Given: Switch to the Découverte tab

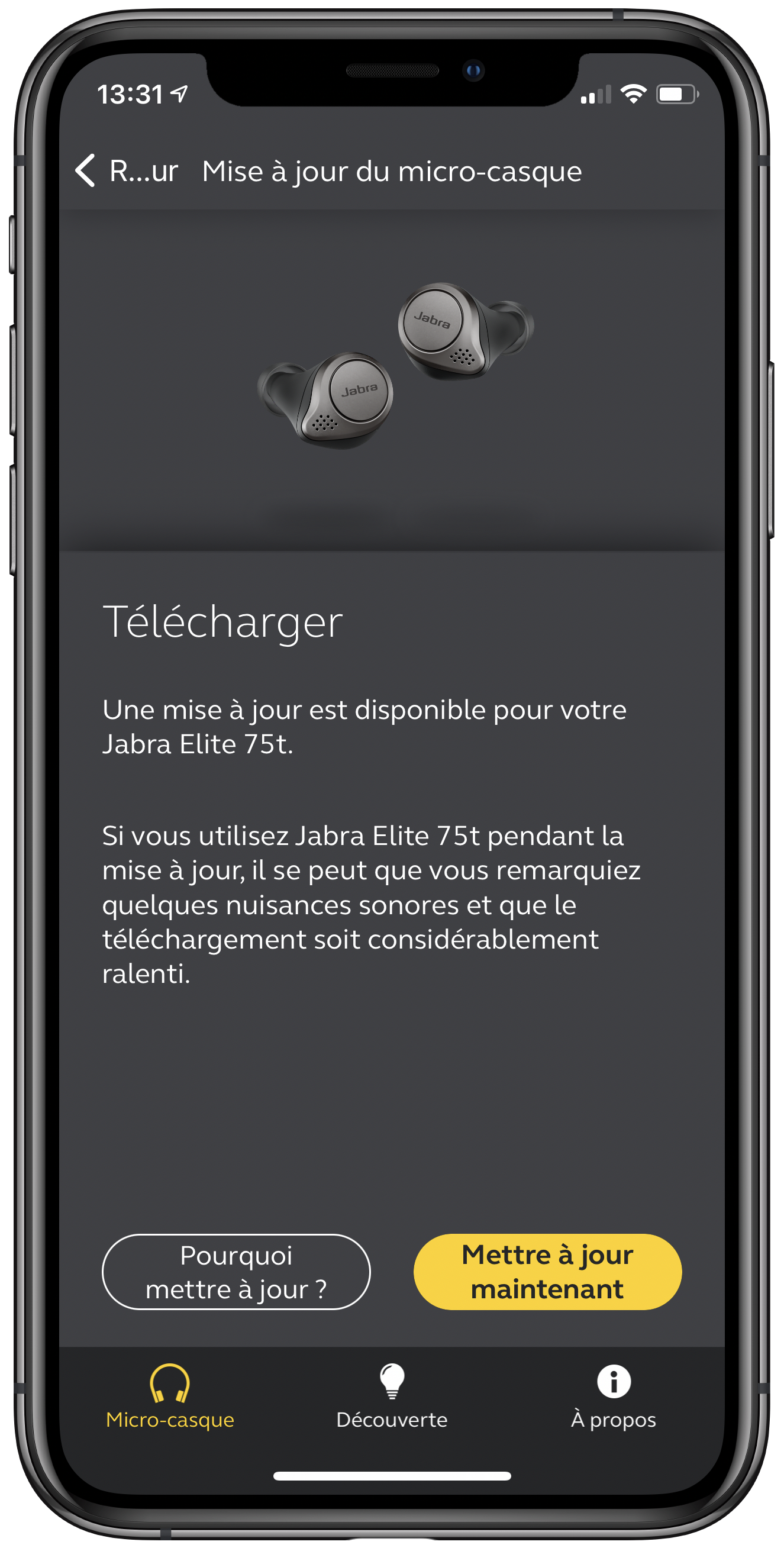Looking at the screenshot, I should coord(392,1397).
